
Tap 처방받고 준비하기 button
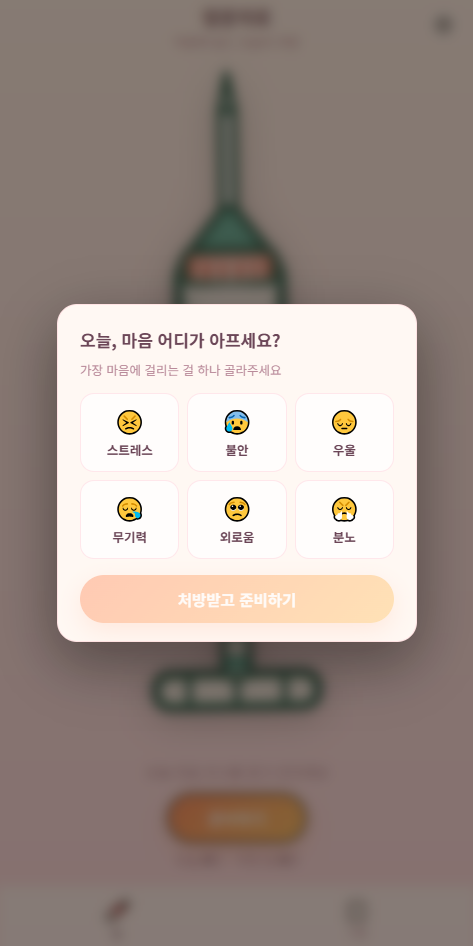[x=236, y=599]
